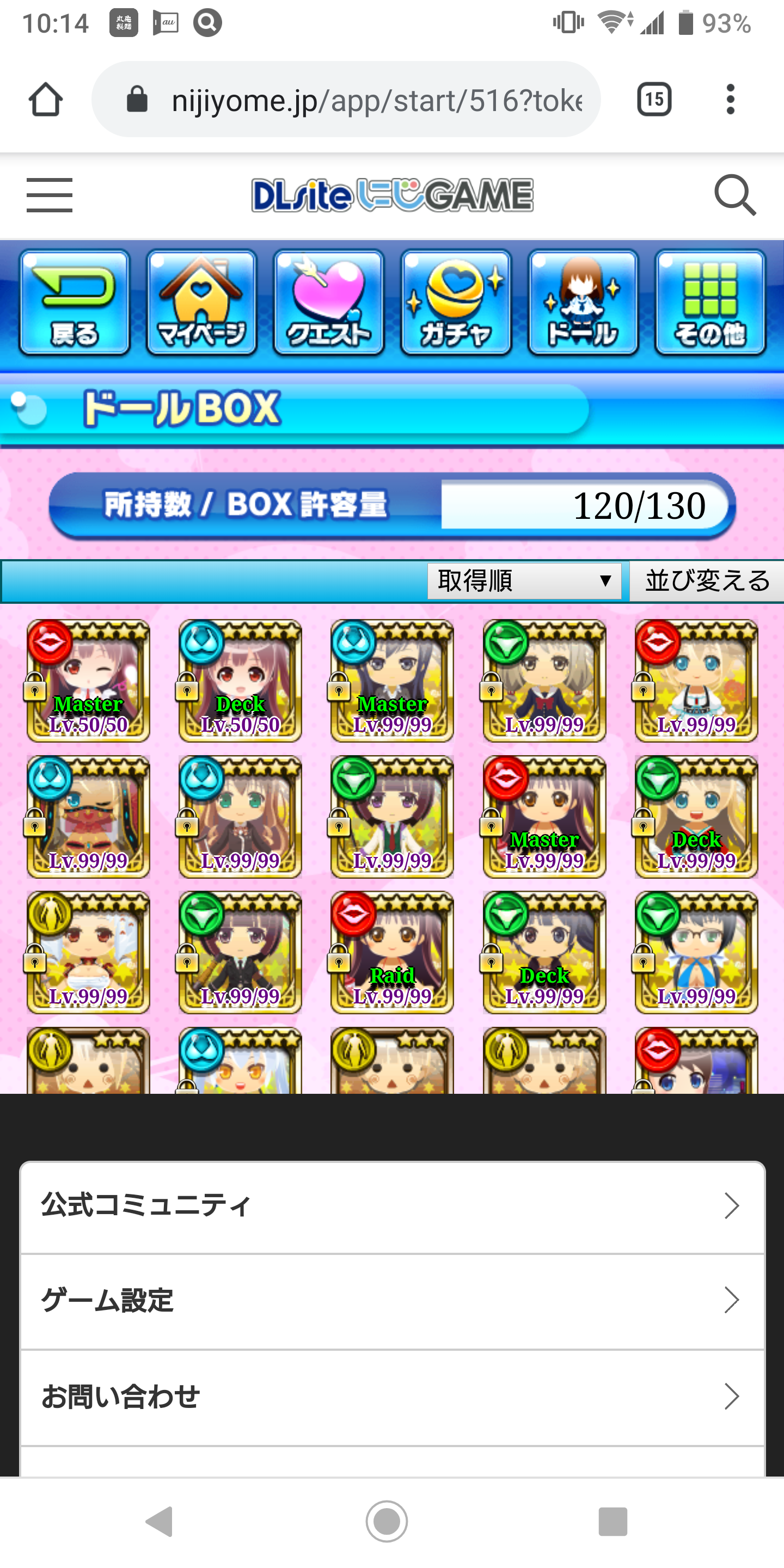
Task: Open the ドール menu
Action: tap(583, 303)
